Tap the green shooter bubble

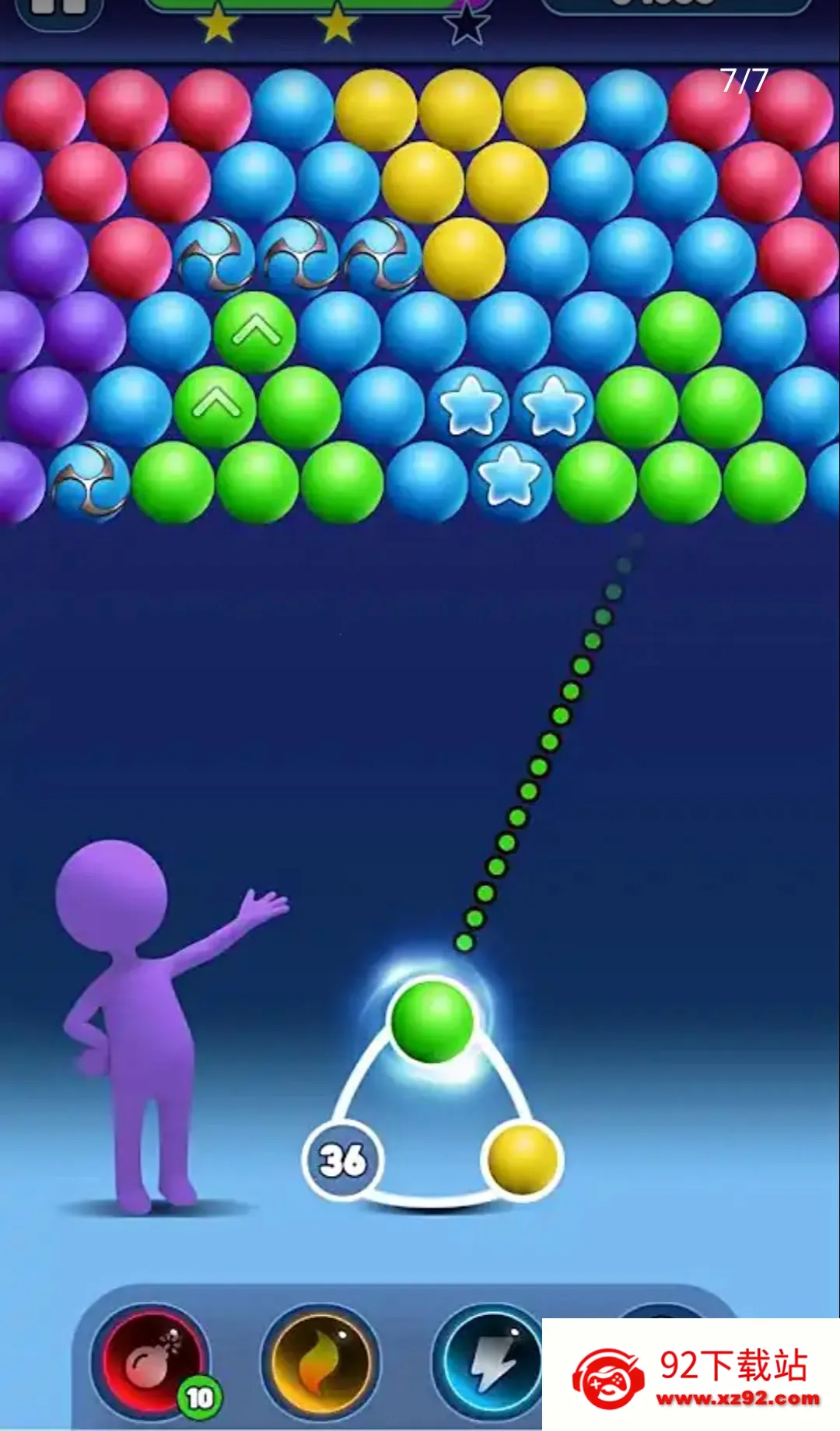[432, 1021]
